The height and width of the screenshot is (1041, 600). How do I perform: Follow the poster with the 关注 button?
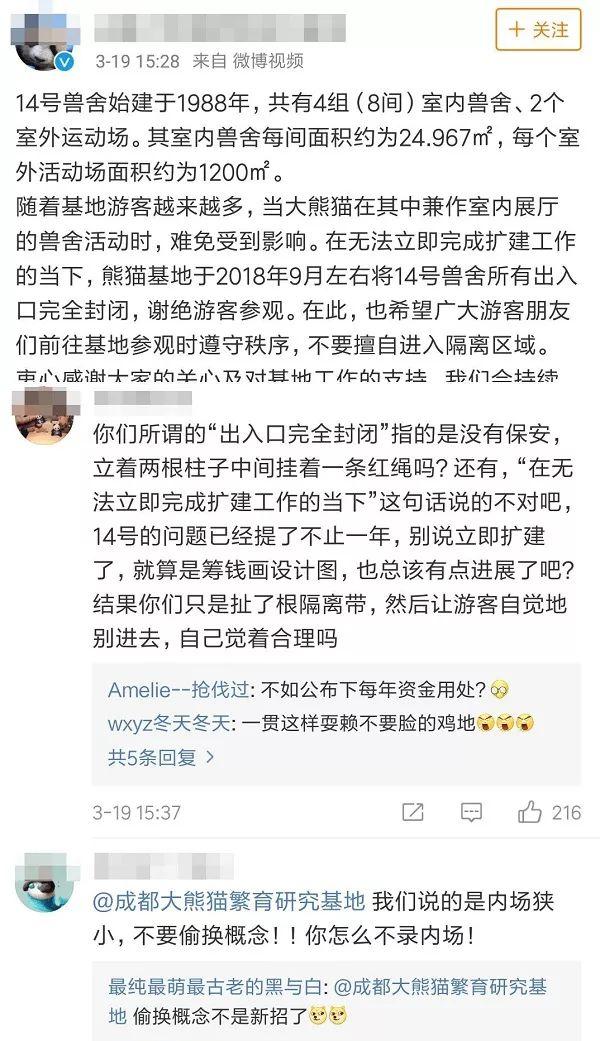538,30
